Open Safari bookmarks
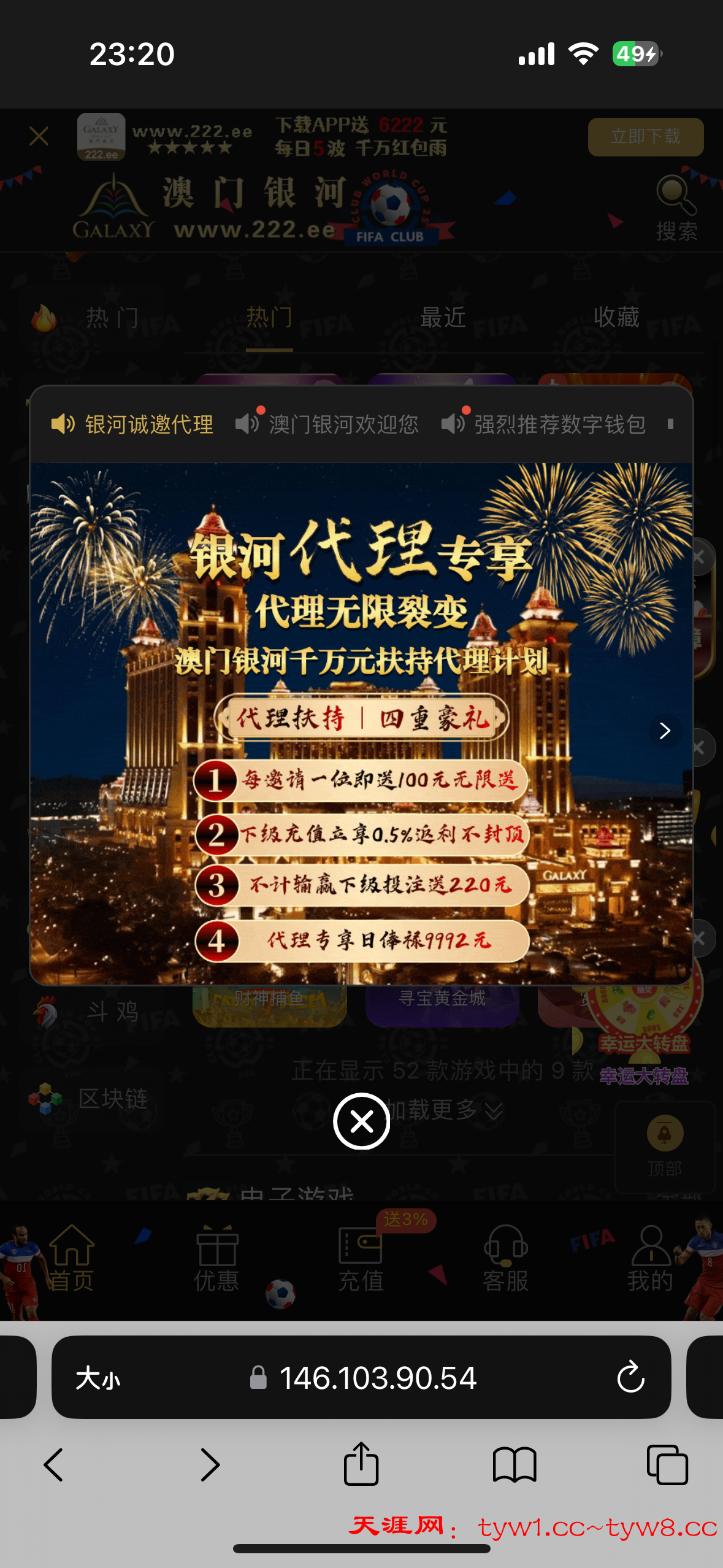 click(515, 1465)
